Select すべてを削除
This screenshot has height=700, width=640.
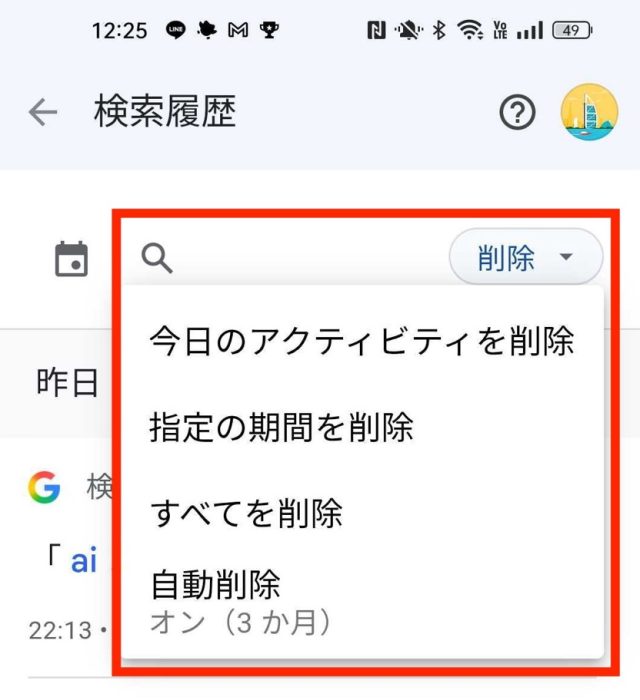click(x=246, y=513)
